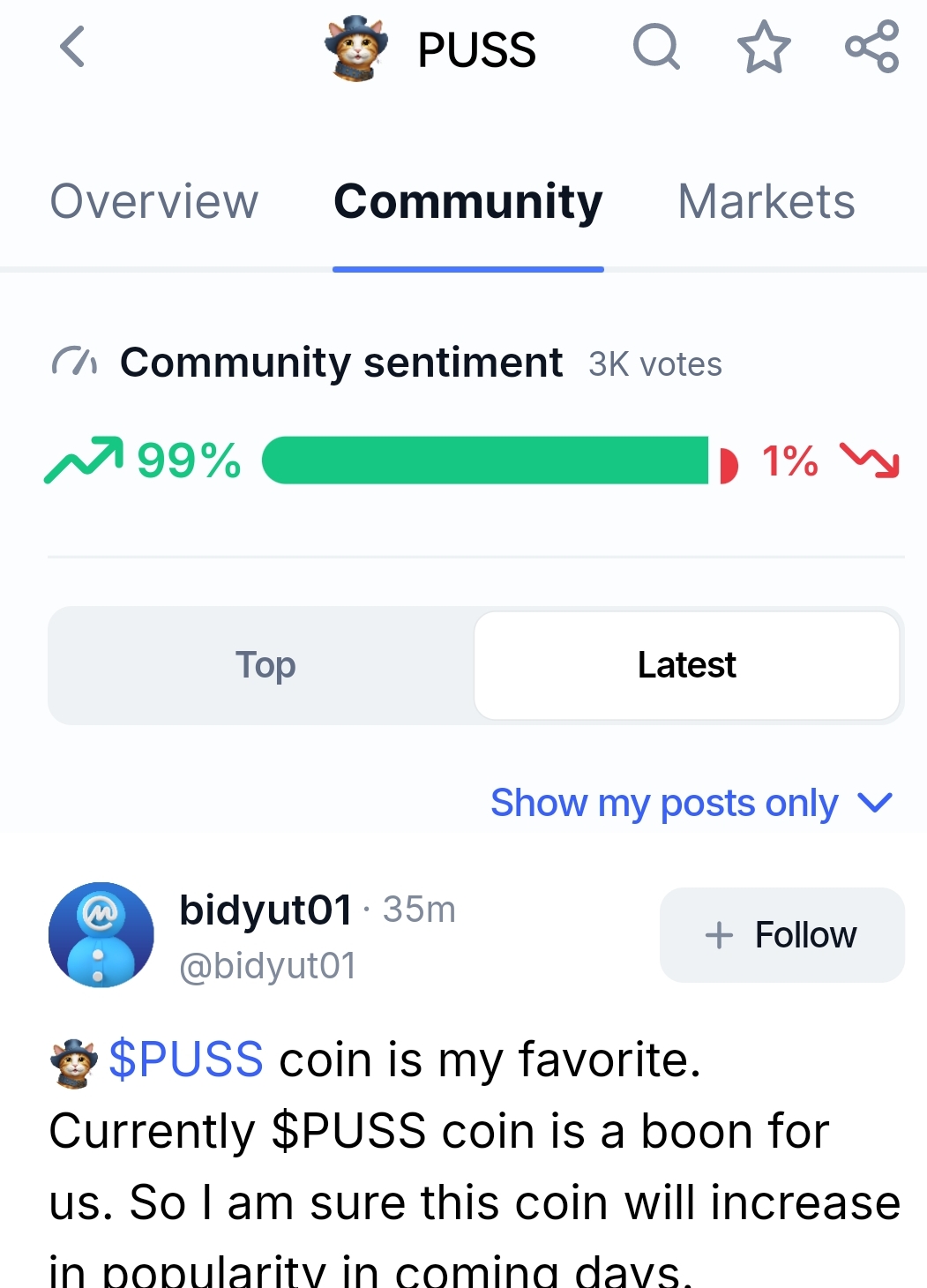927x1288 pixels.
Task: Follow user bidyut01
Action: pos(781,934)
